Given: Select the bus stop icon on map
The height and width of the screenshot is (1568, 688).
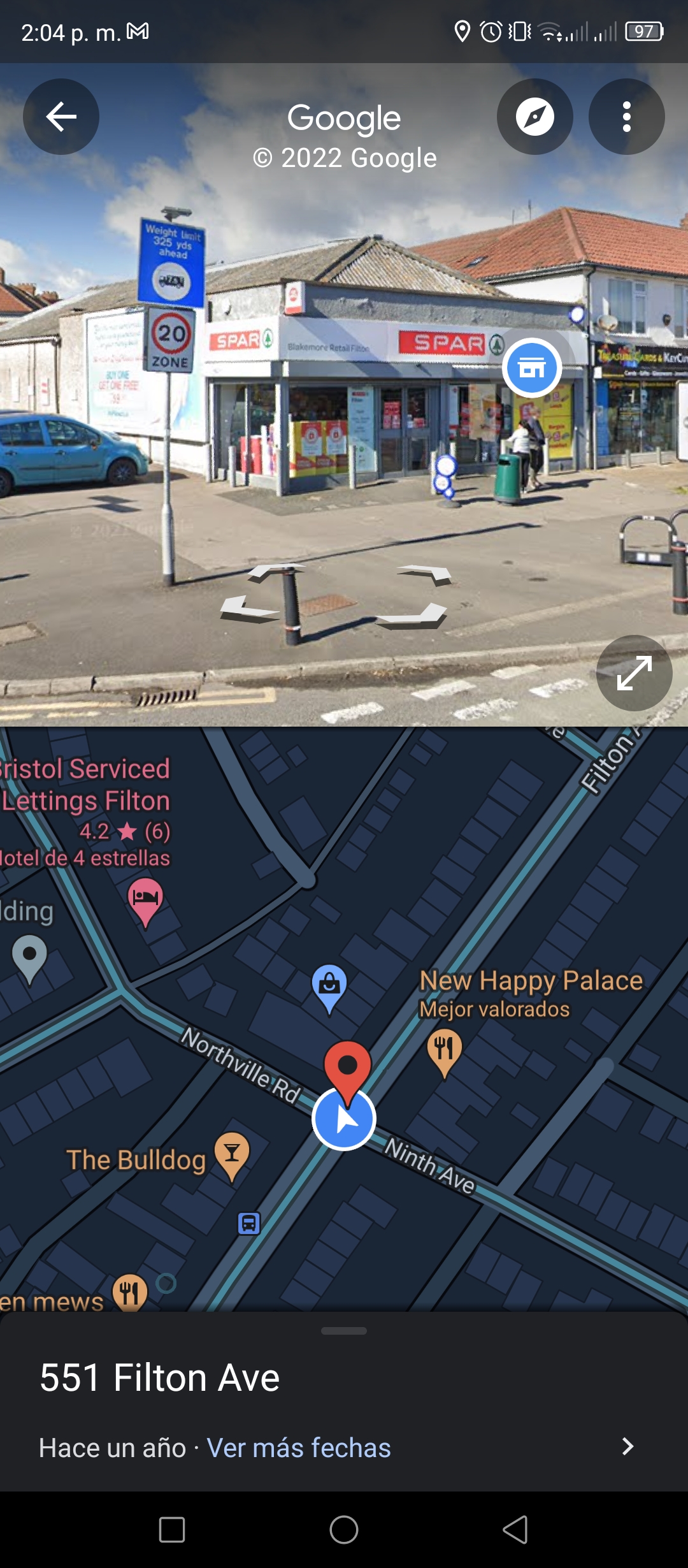Looking at the screenshot, I should click(x=249, y=1223).
